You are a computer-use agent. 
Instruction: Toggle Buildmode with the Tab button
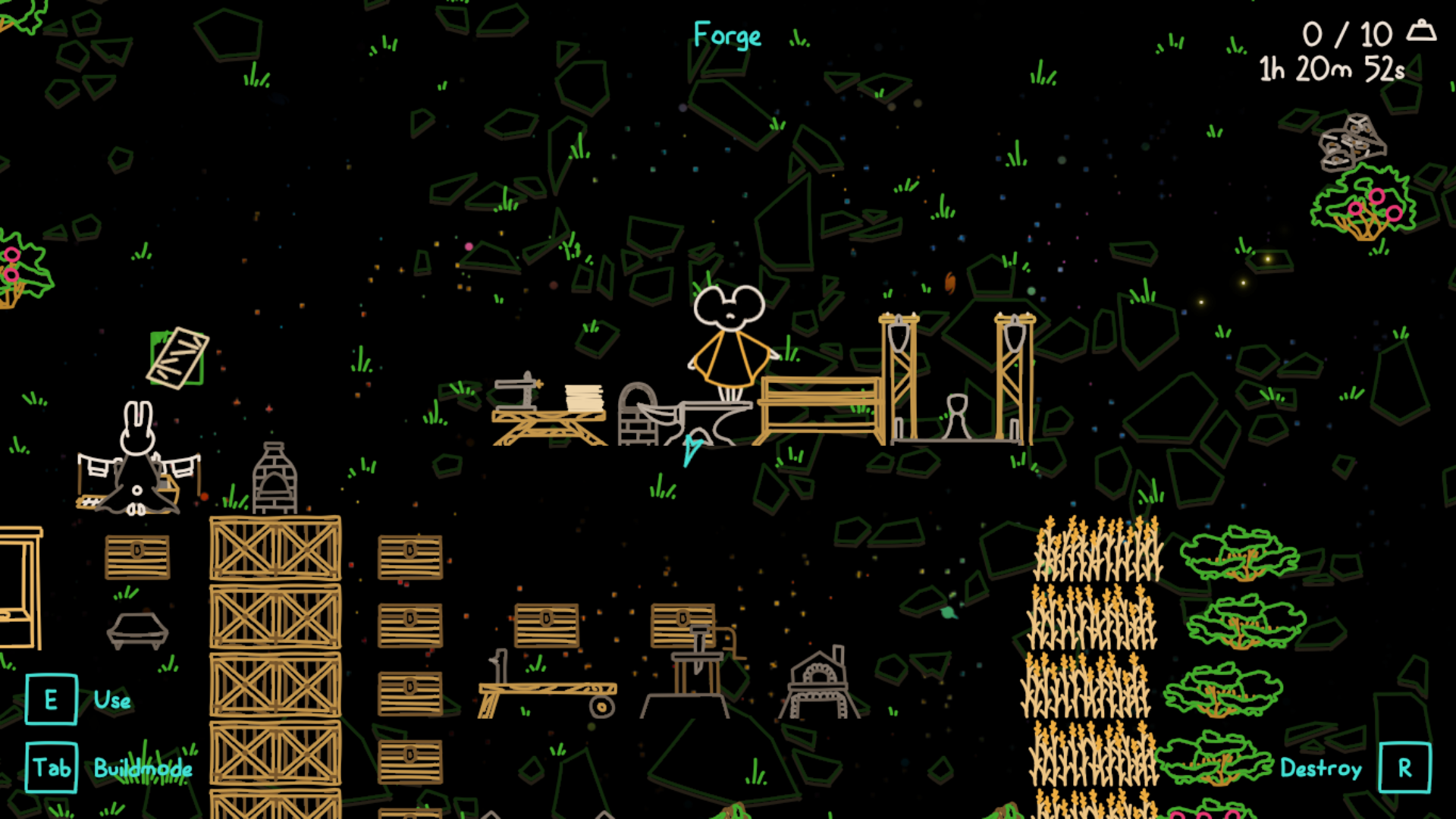[52, 767]
